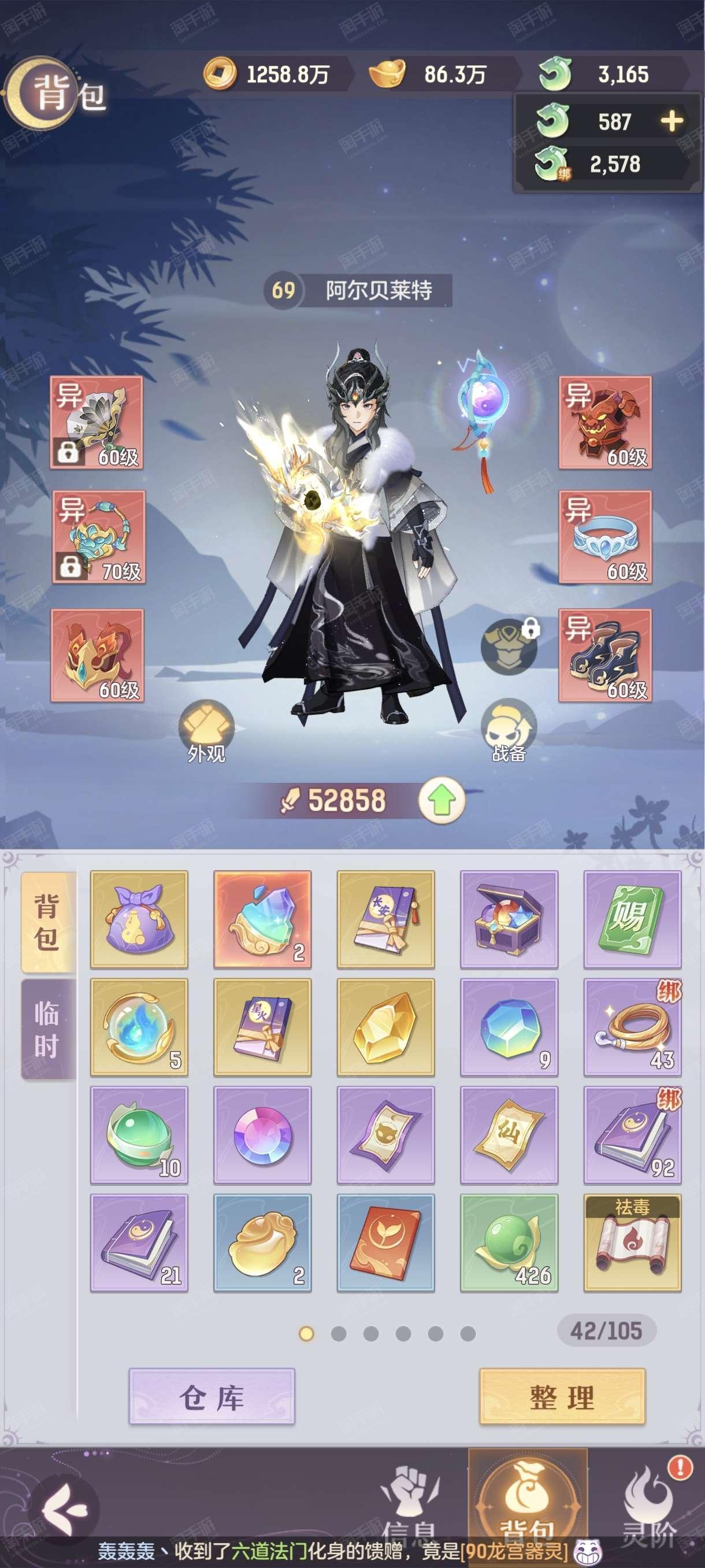Viewport: 705px width, 1568px height.
Task: Select the 背包 side tab
Action: 47,922
